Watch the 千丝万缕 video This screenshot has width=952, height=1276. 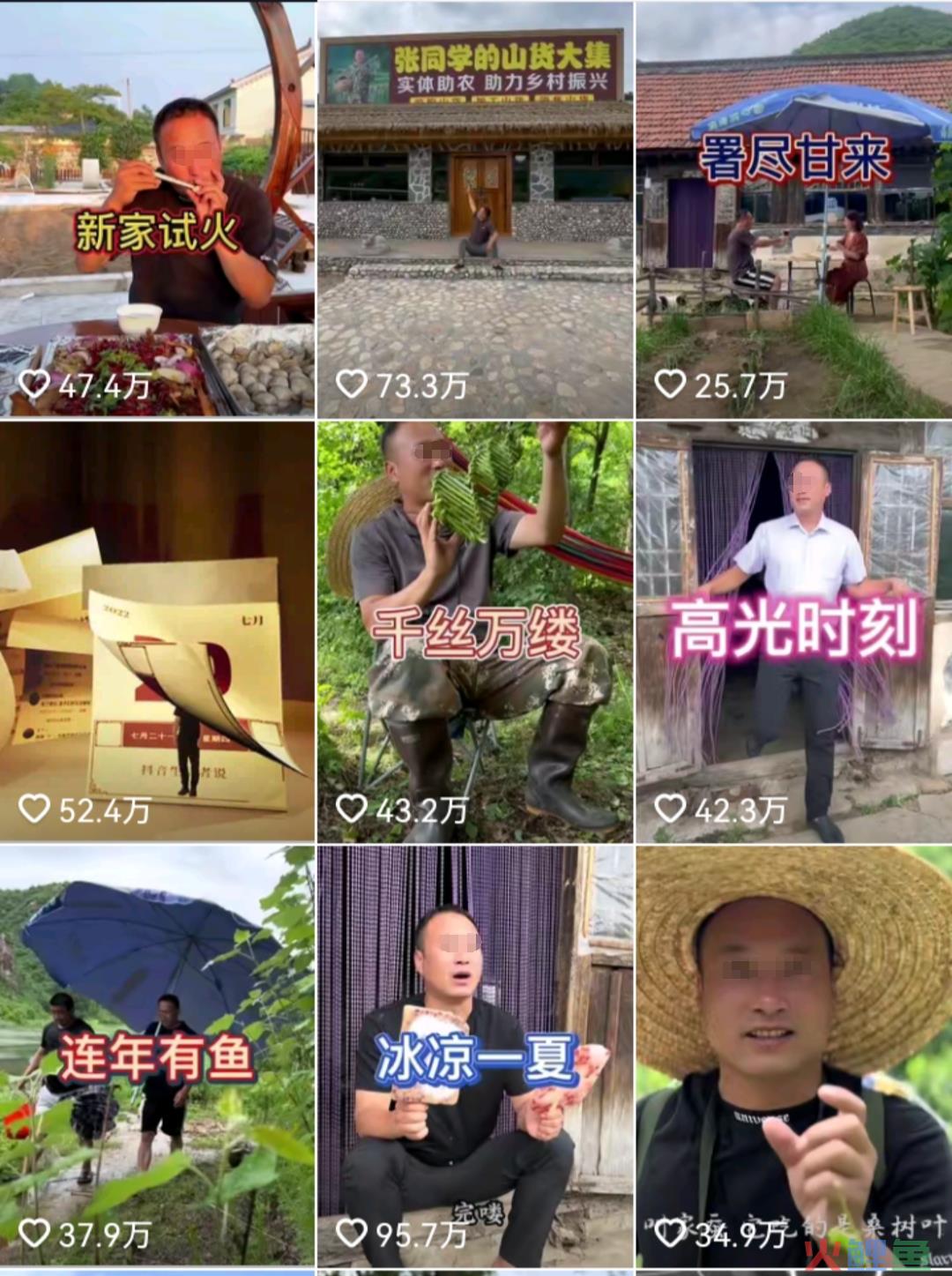(x=475, y=631)
